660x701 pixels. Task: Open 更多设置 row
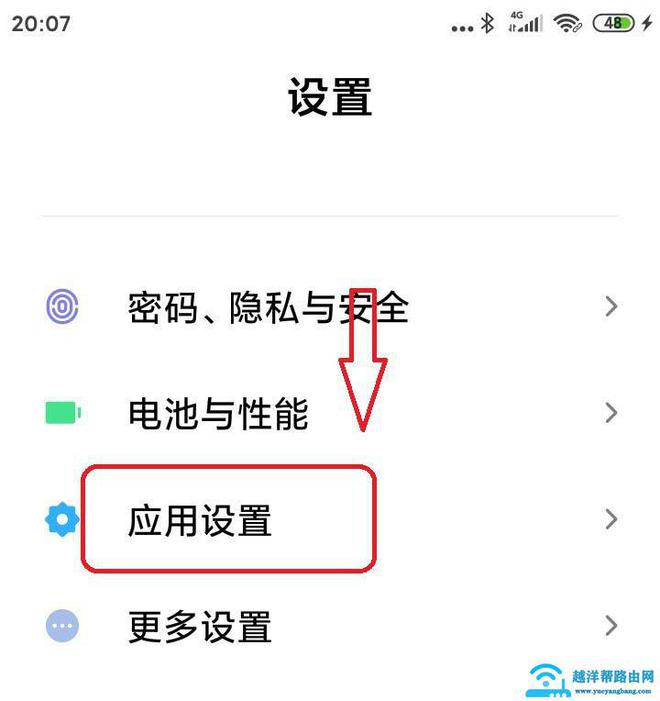pos(200,627)
